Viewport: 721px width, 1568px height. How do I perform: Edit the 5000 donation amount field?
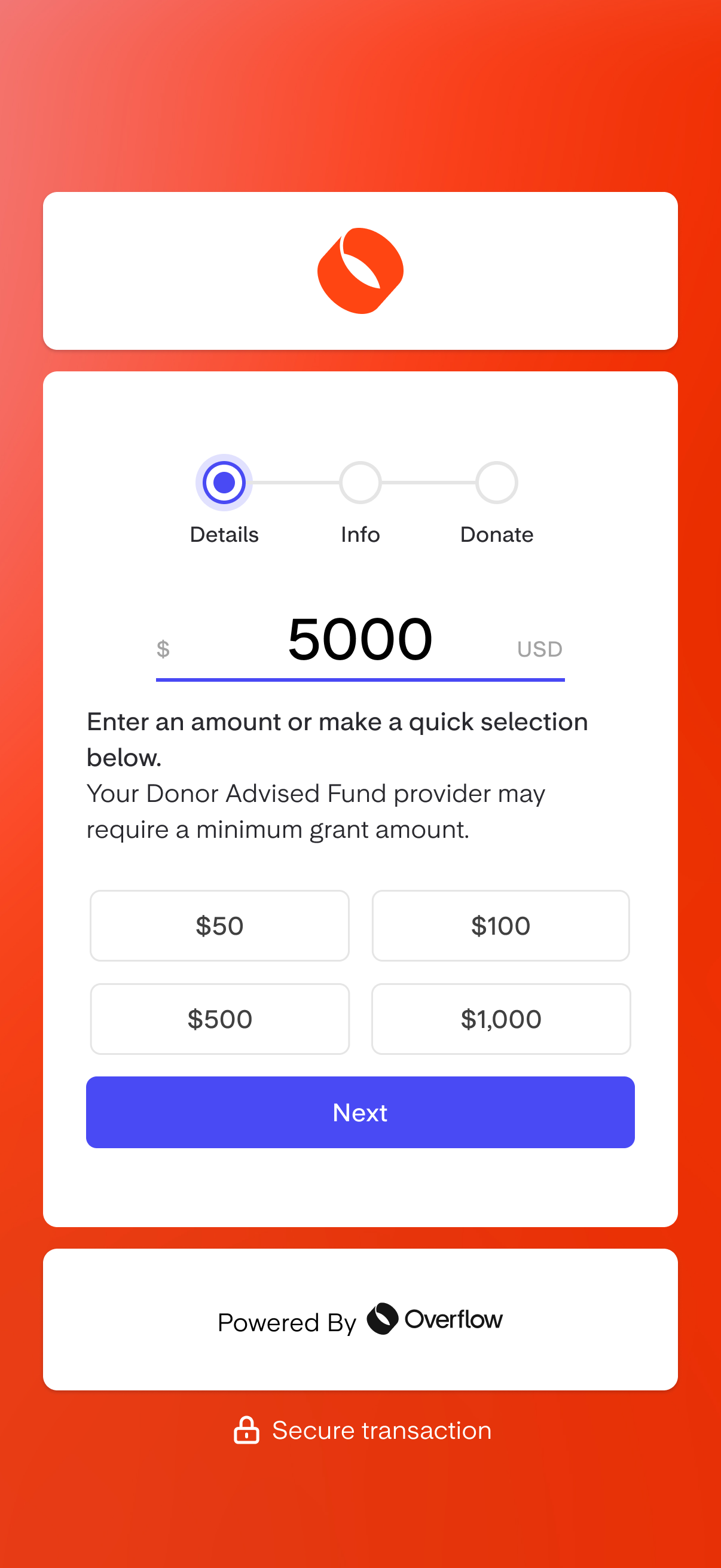[x=360, y=640]
